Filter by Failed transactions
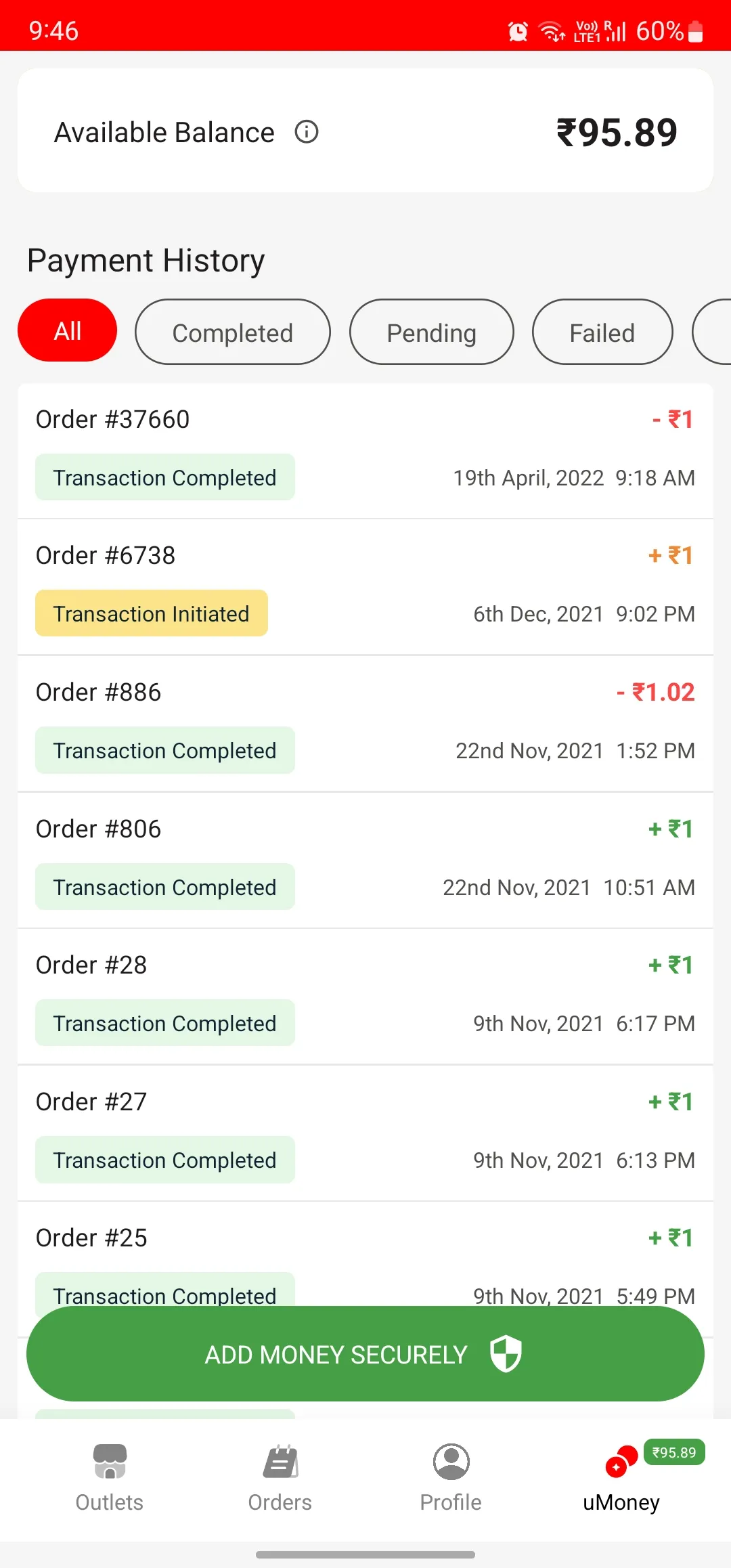Viewport: 731px width, 1568px height. pyautogui.click(x=602, y=332)
